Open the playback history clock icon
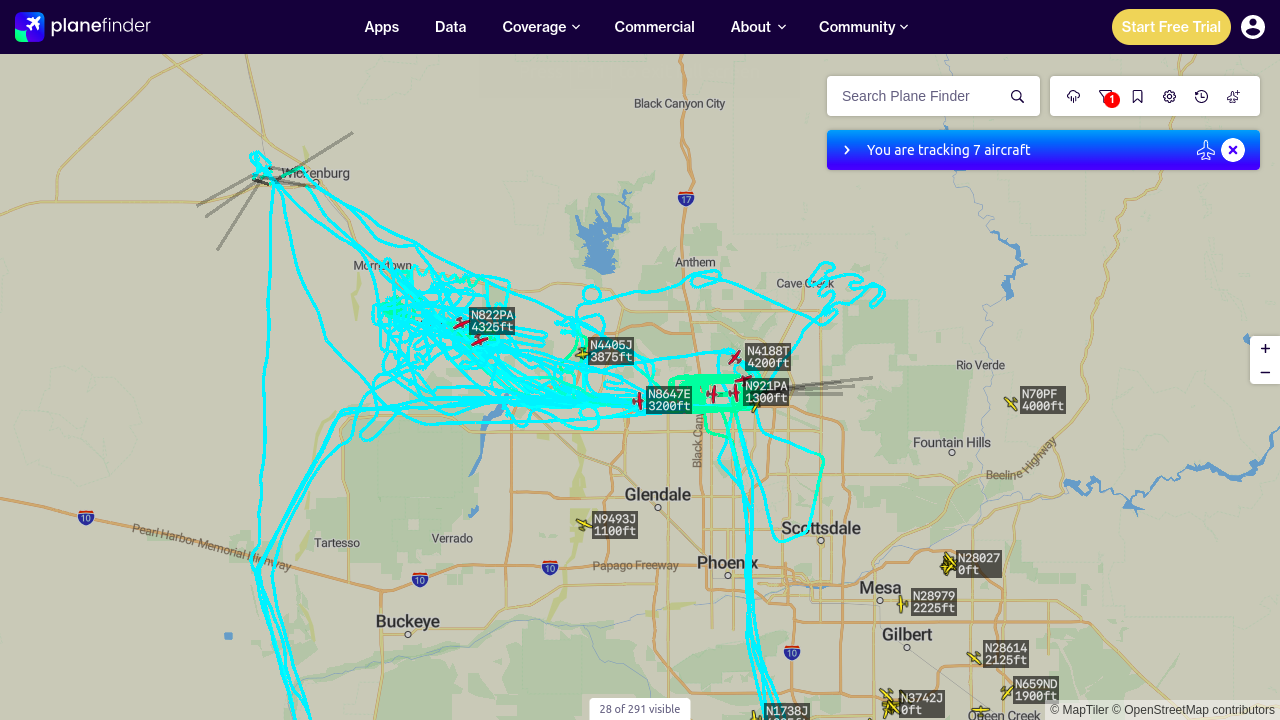This screenshot has width=1280, height=720. click(x=1202, y=96)
